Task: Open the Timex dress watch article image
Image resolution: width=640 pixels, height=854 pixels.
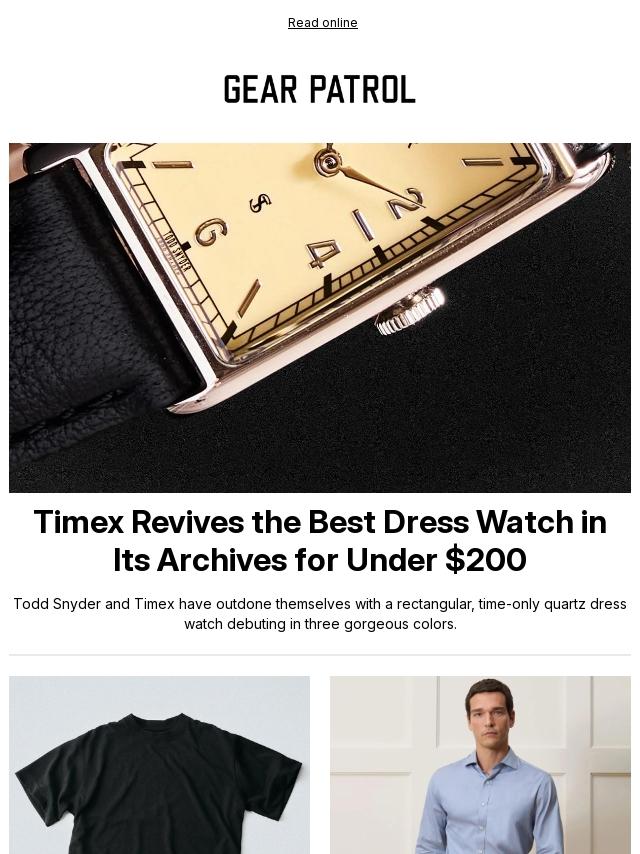Action: click(x=320, y=317)
